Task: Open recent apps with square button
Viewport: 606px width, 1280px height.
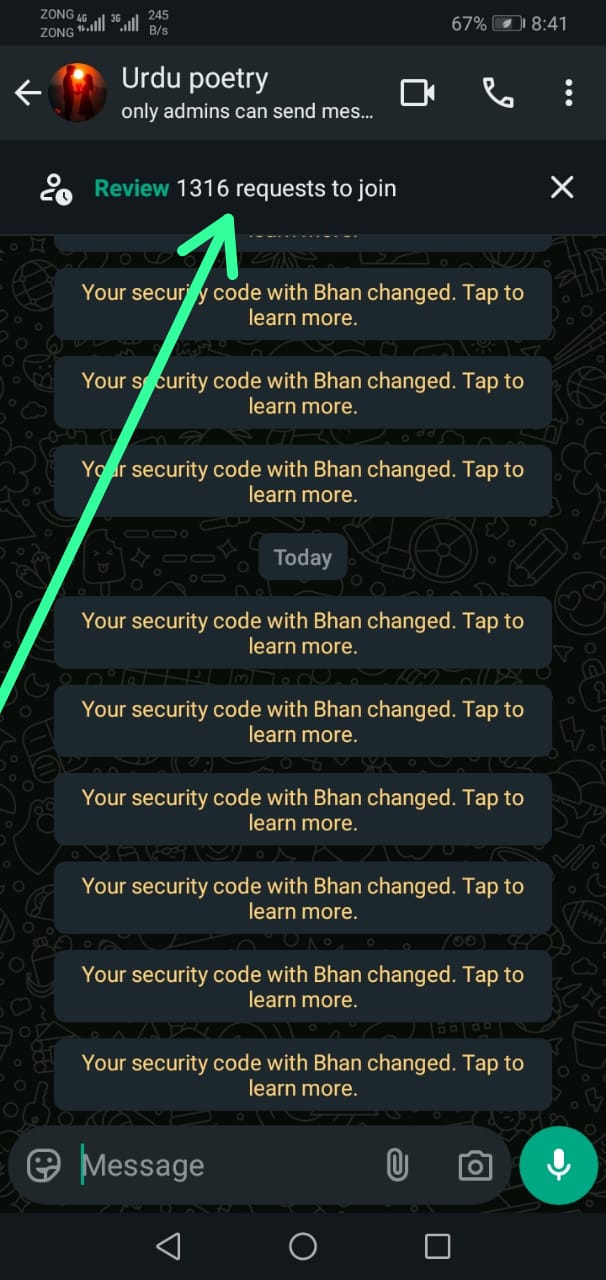Action: click(x=437, y=1246)
